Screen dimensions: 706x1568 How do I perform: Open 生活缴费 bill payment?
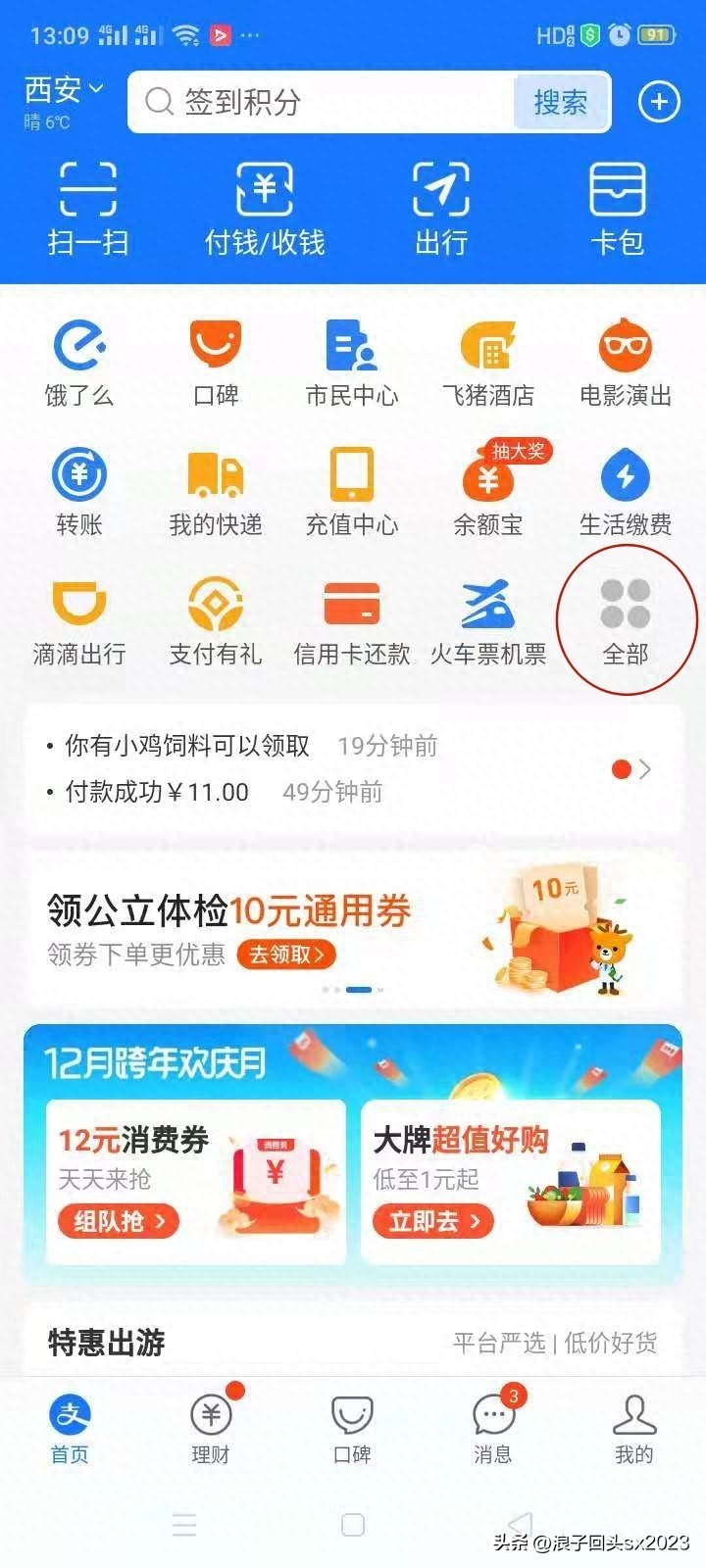tap(626, 492)
